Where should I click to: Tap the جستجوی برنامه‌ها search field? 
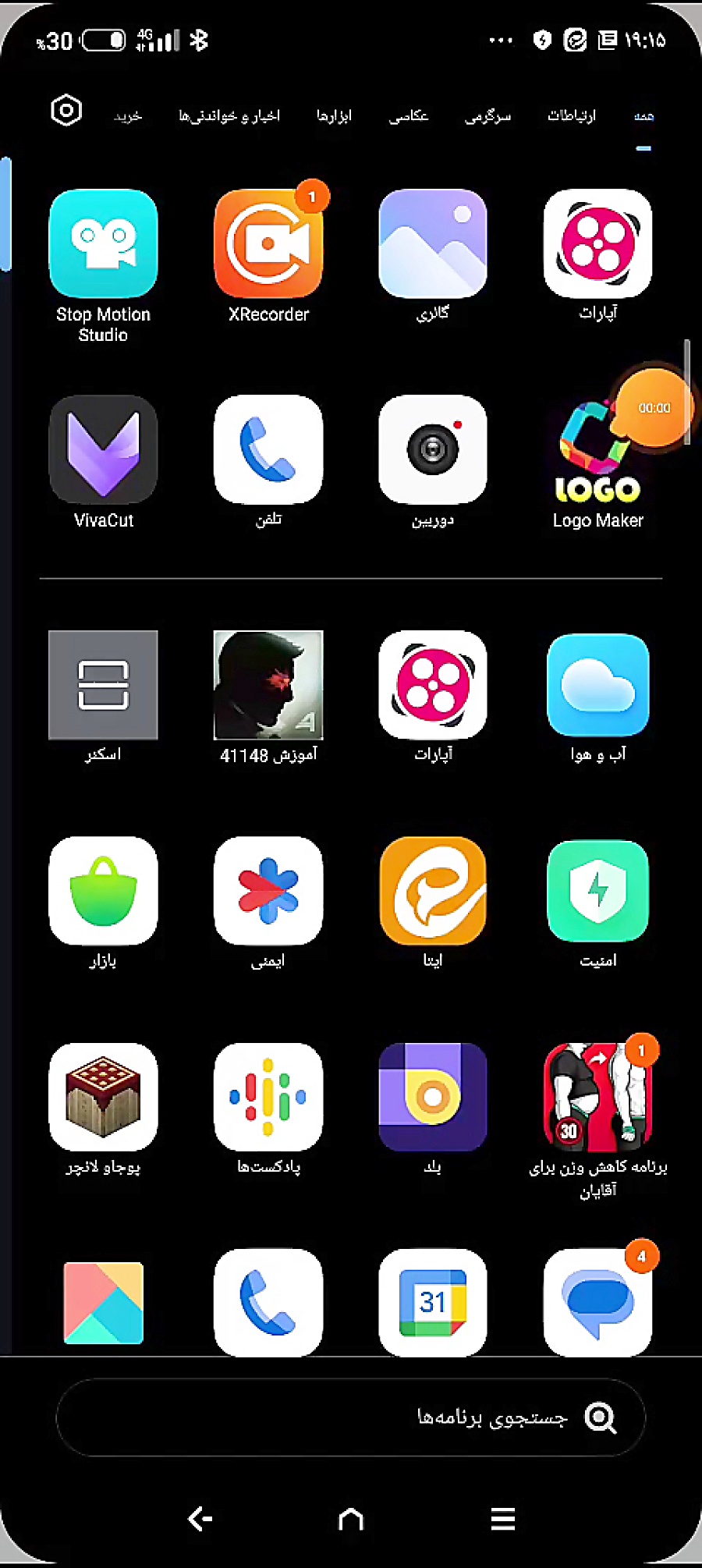[x=351, y=1417]
